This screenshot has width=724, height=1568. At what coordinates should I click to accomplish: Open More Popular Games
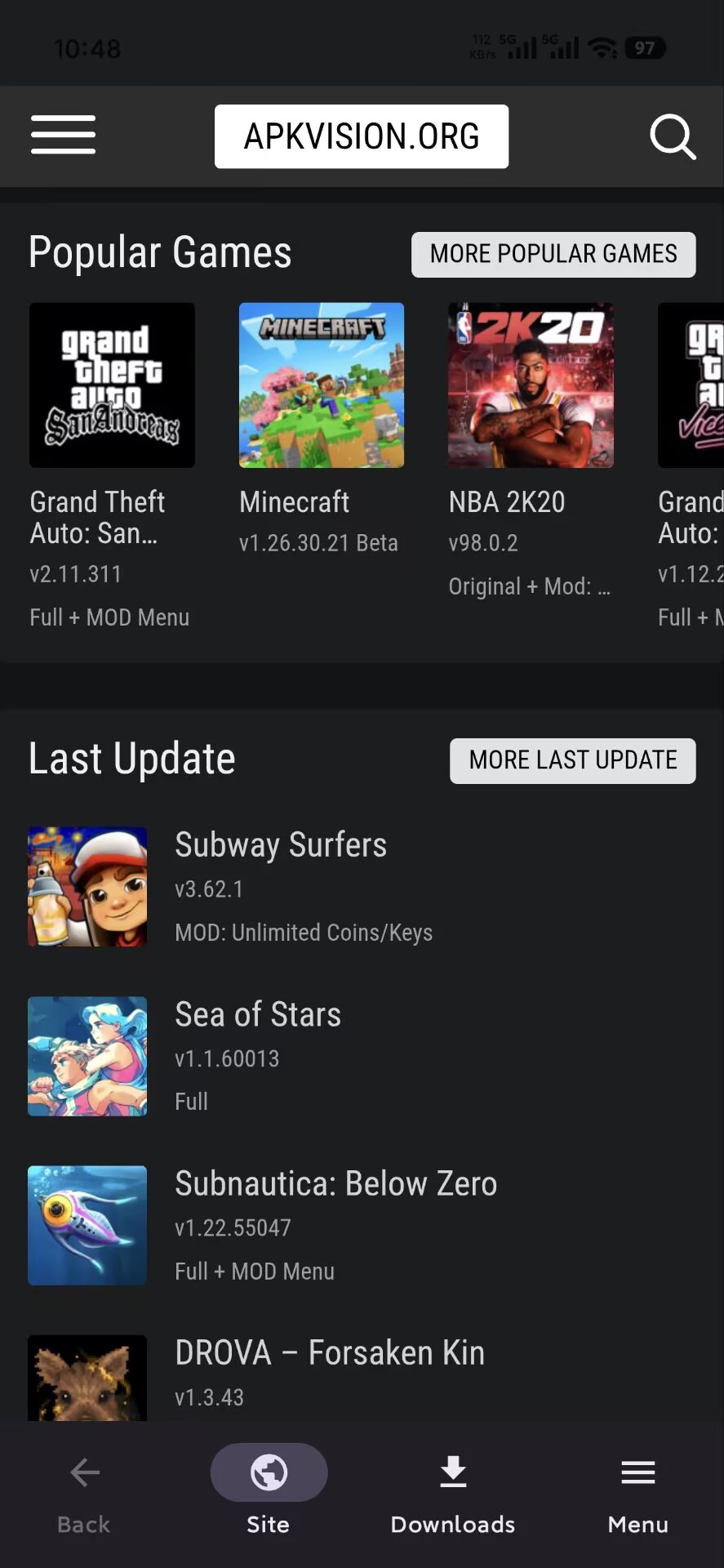553,255
